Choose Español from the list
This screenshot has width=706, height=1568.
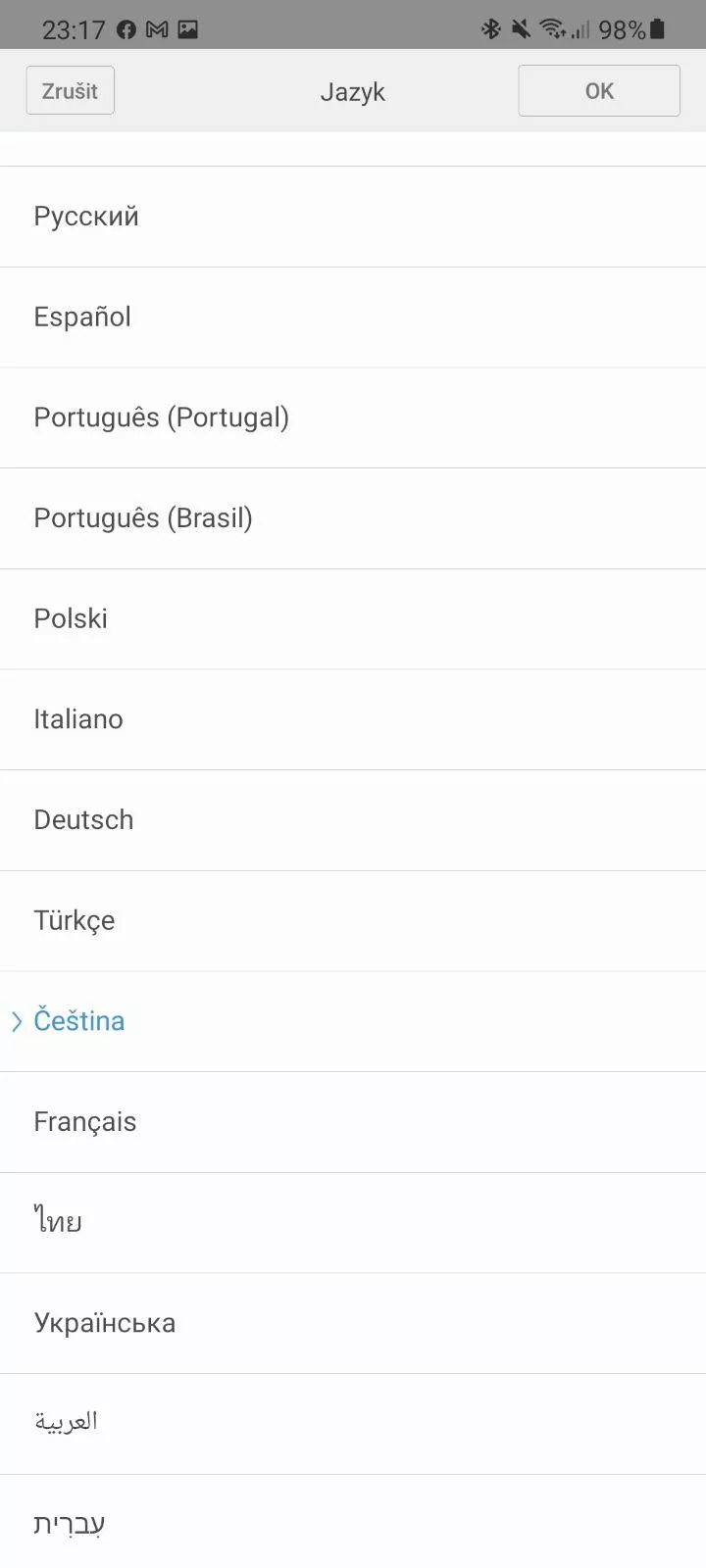point(353,318)
